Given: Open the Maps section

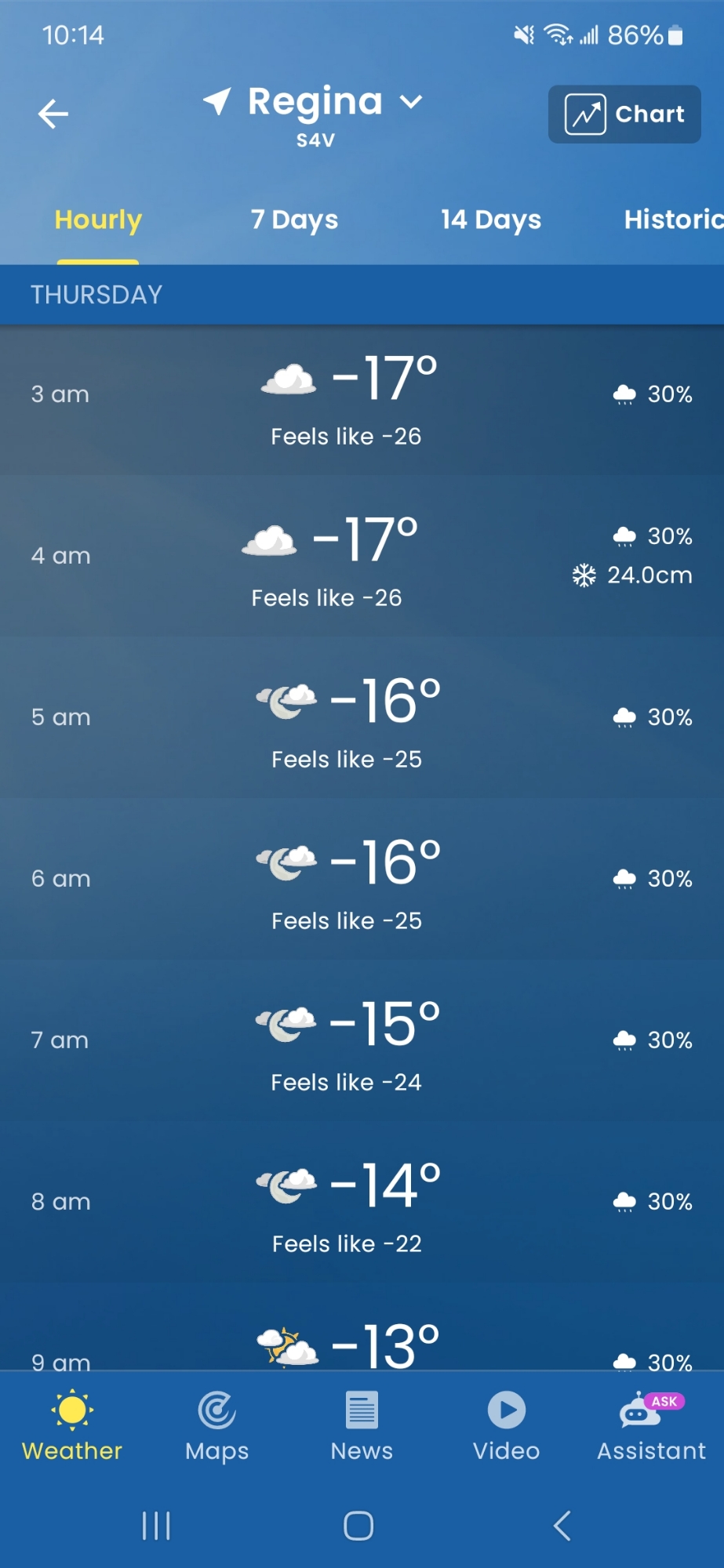Looking at the screenshot, I should [216, 1427].
